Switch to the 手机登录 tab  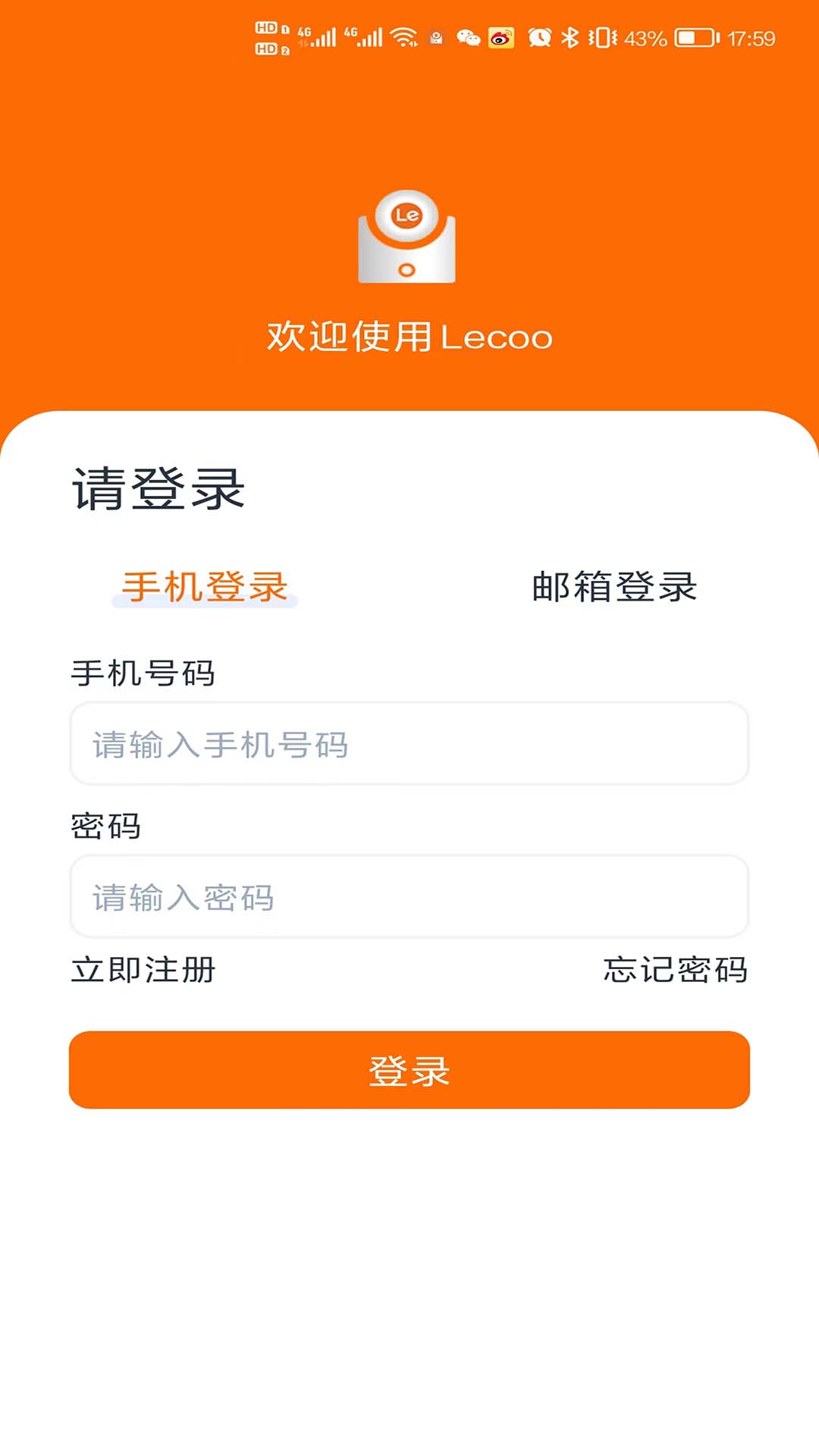[205, 587]
